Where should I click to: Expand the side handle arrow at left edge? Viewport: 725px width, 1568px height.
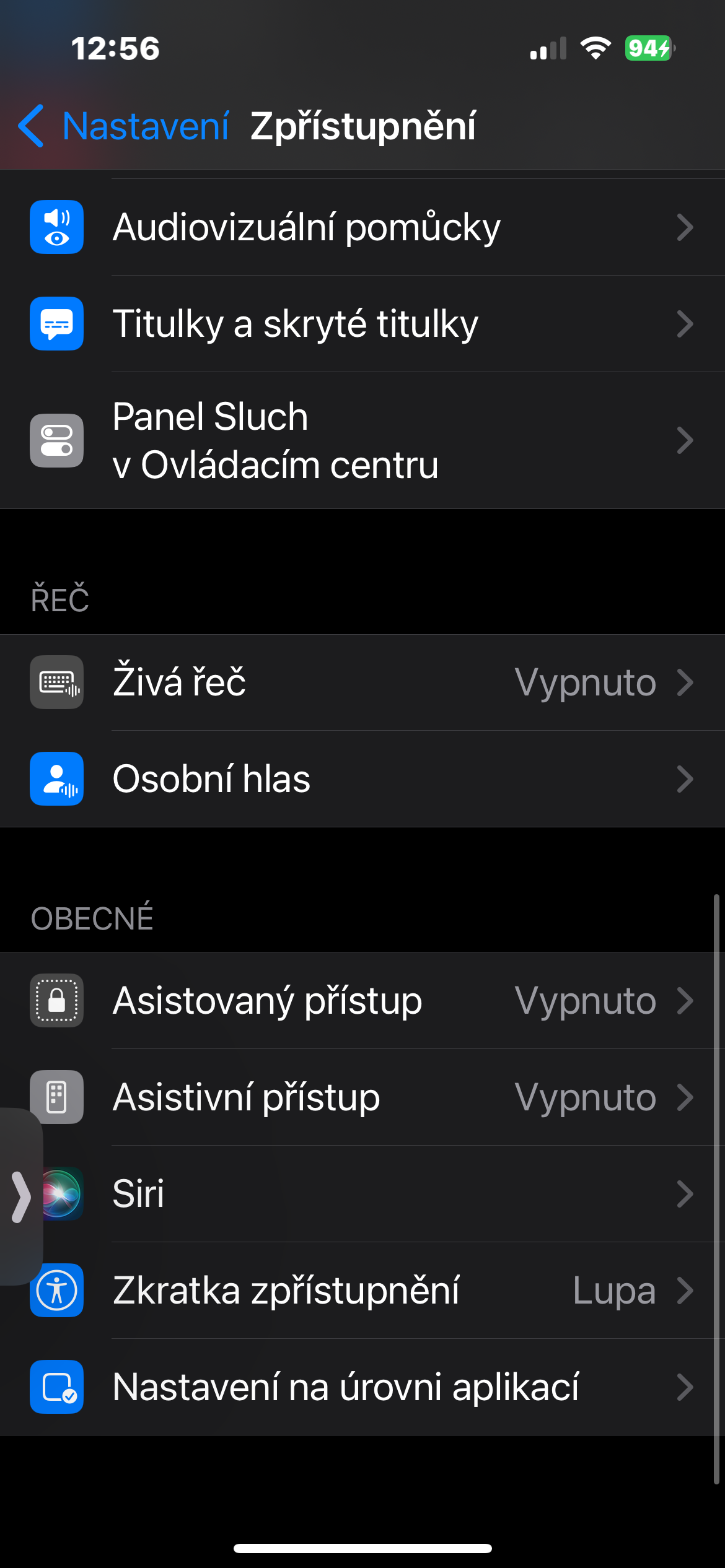tap(21, 1196)
